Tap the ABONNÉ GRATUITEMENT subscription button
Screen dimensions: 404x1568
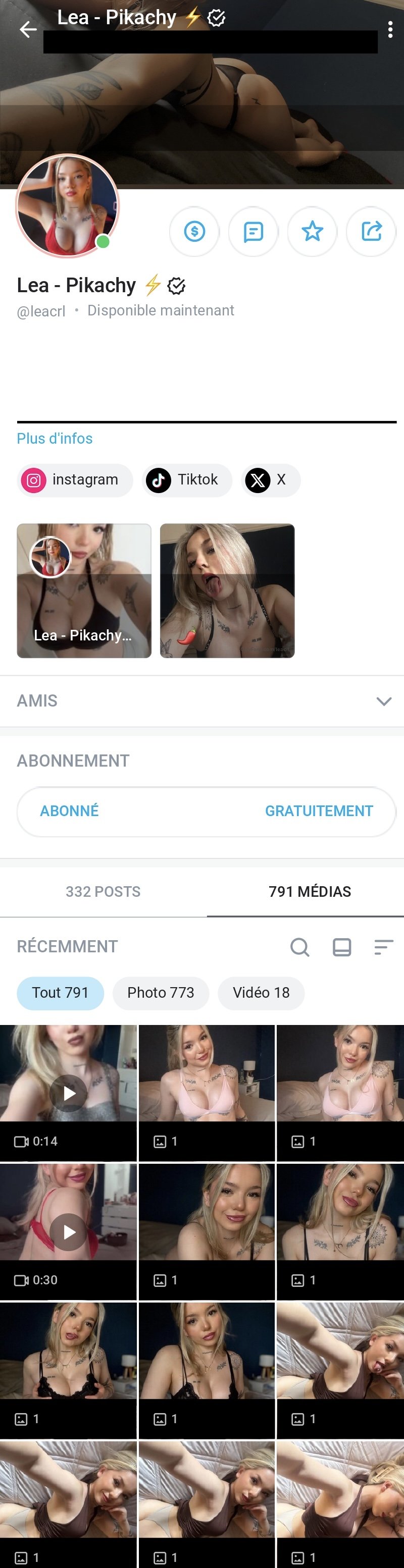click(206, 811)
